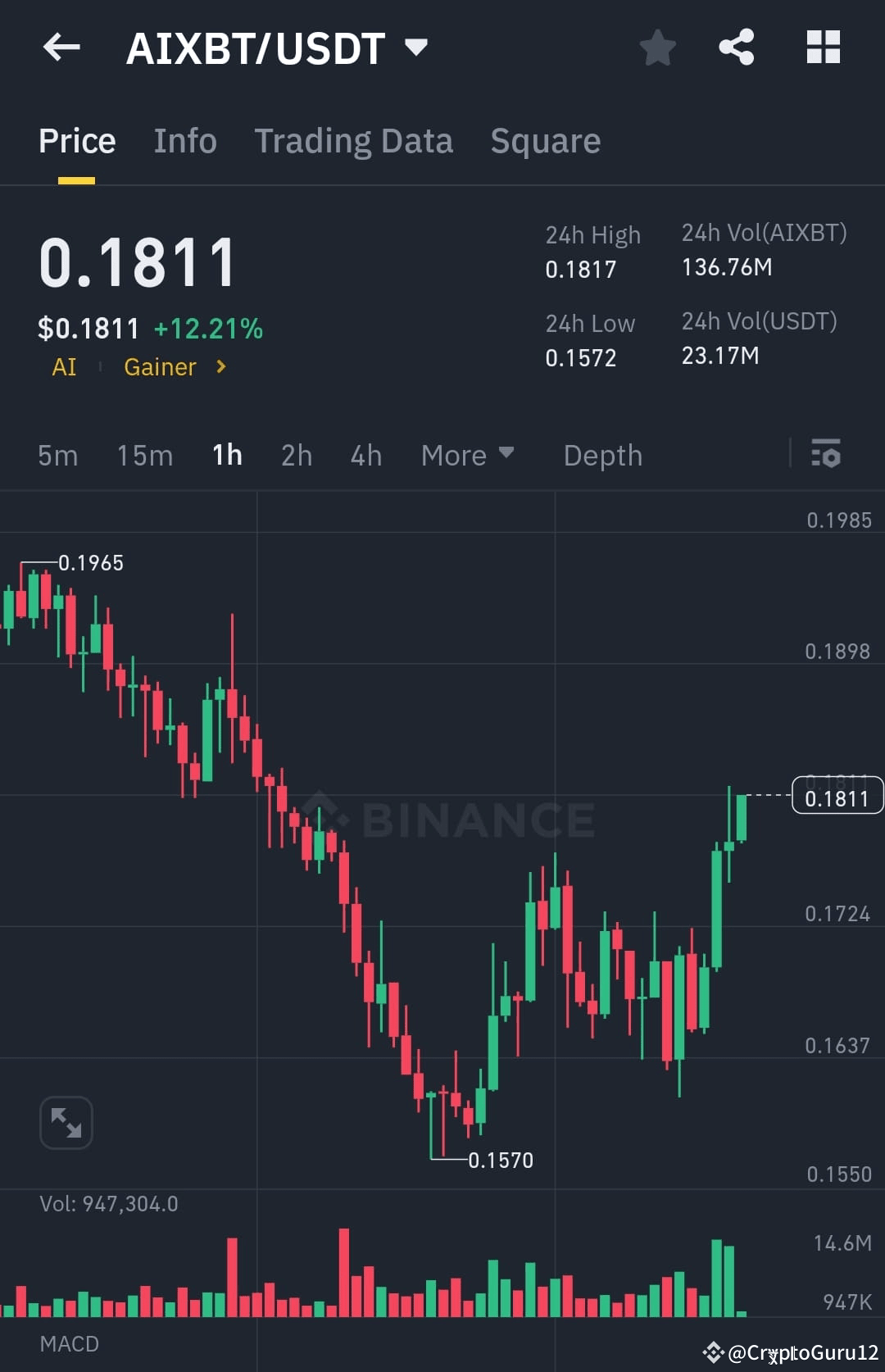The image size is (885, 1372).
Task: Open chart indicator settings icon beside Depth
Action: [x=826, y=456]
